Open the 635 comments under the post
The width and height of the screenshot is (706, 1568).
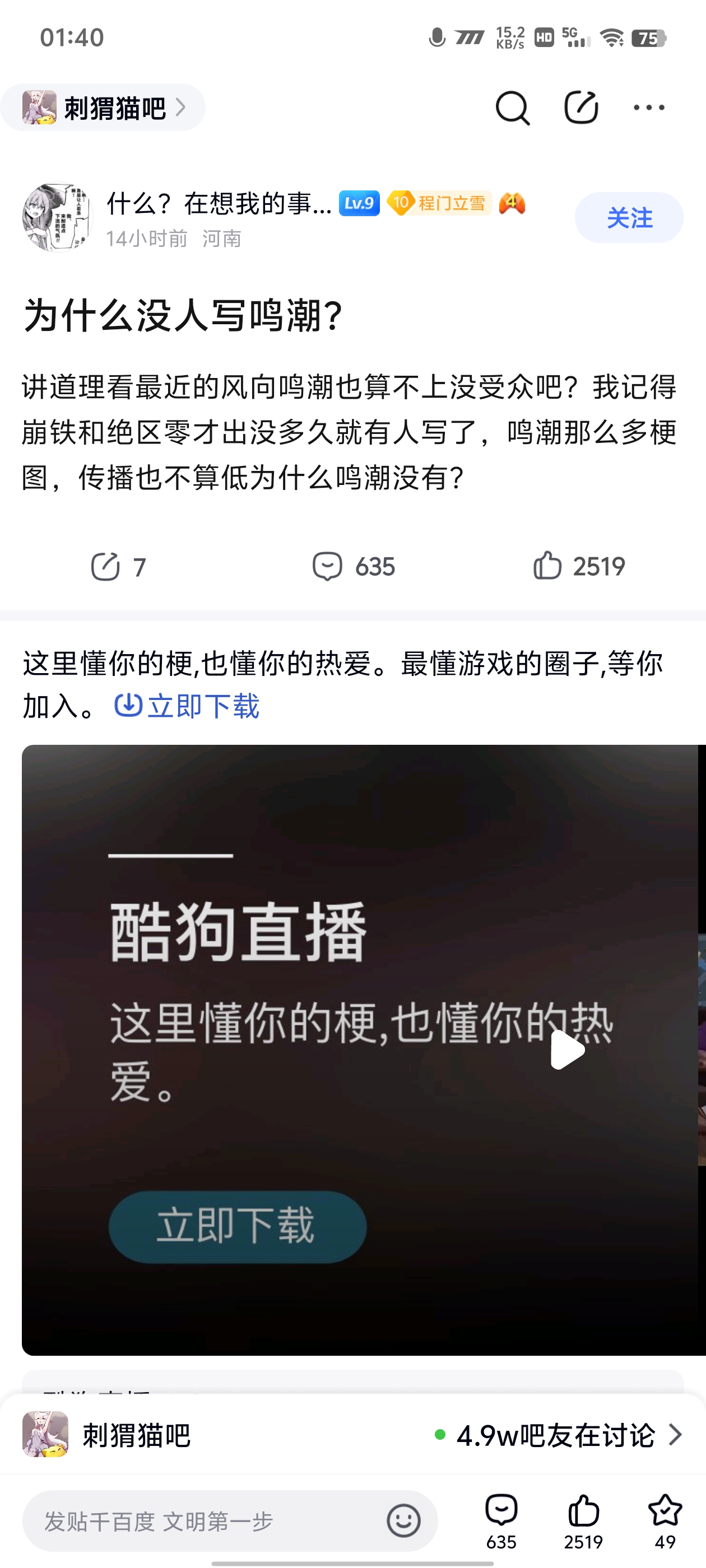pos(354,567)
